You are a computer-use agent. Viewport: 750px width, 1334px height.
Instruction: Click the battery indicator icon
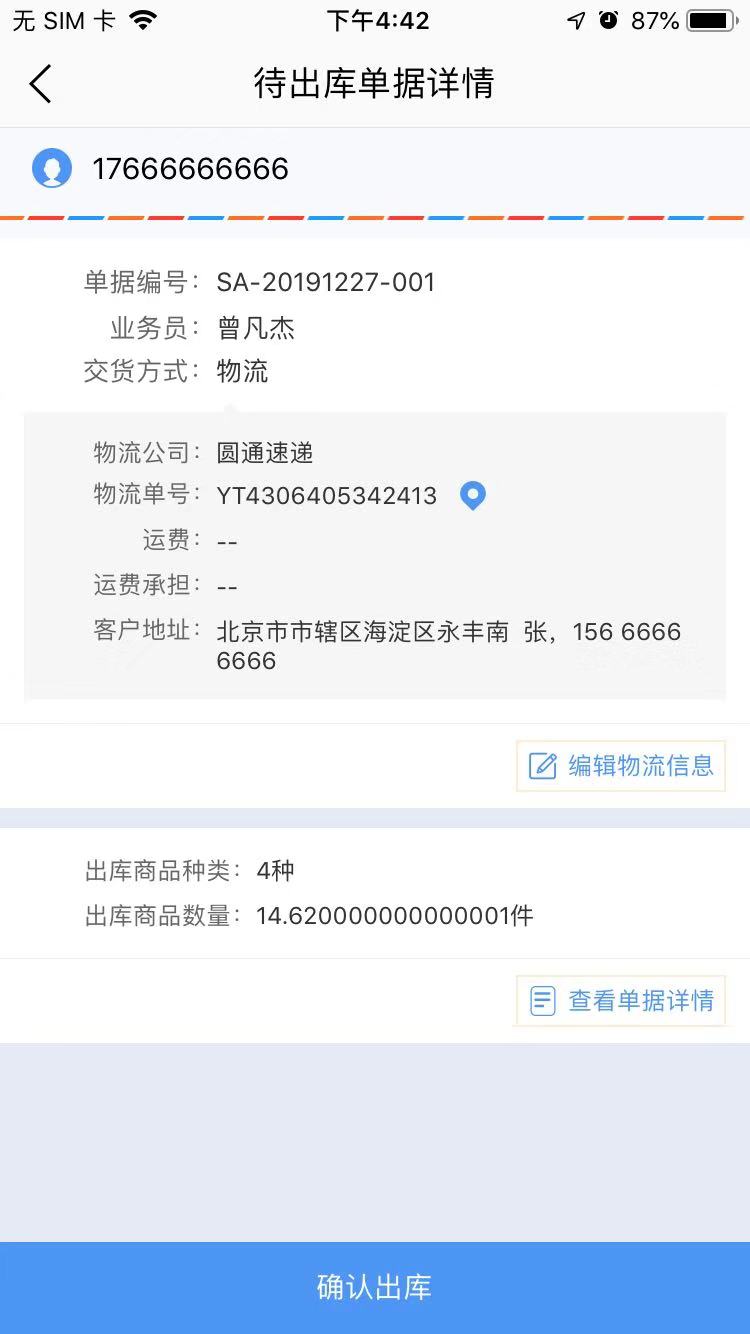713,18
